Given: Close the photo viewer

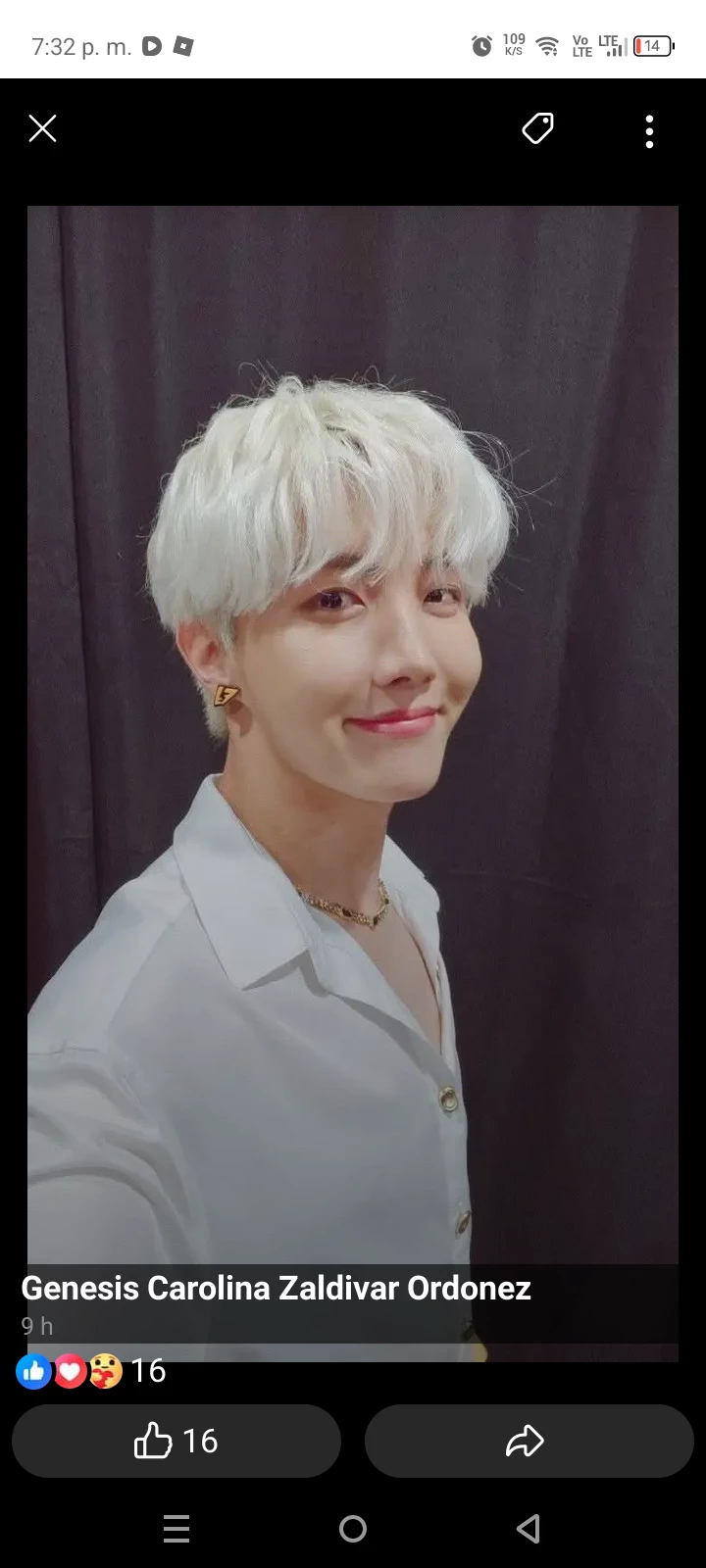Looking at the screenshot, I should 42,128.
